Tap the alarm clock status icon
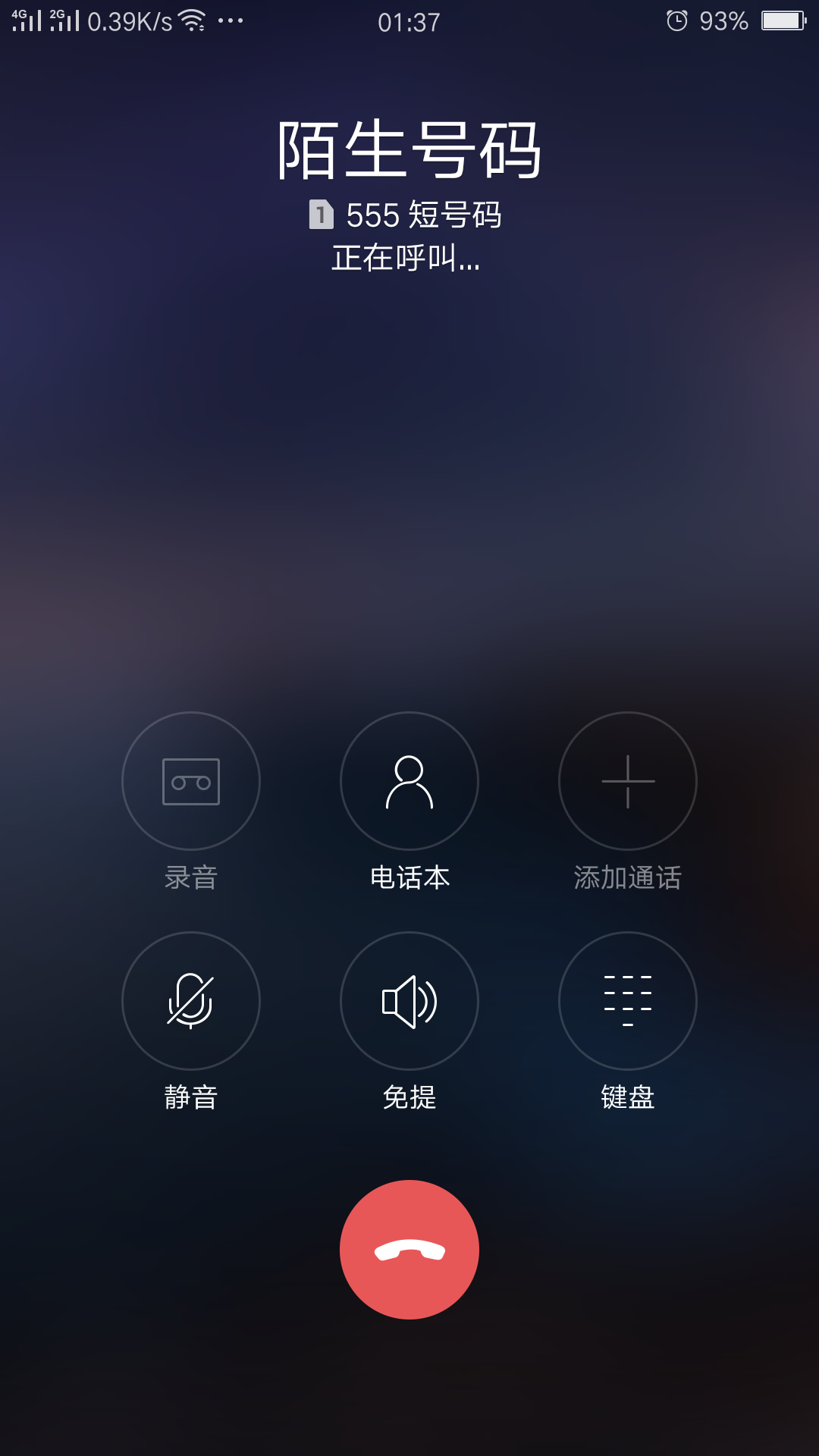 click(677, 20)
